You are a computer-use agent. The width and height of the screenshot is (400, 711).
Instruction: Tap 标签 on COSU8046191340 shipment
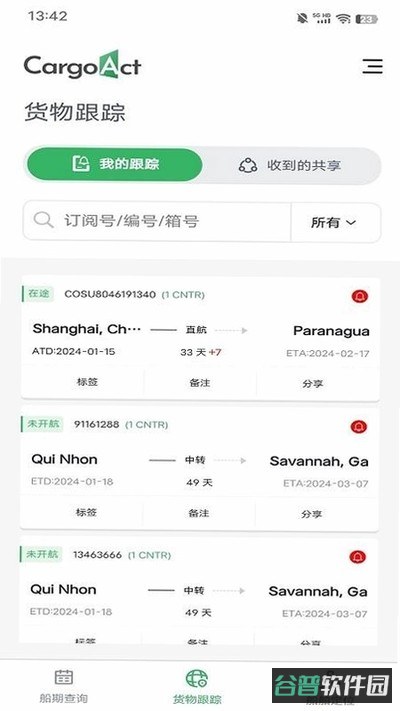87,383
